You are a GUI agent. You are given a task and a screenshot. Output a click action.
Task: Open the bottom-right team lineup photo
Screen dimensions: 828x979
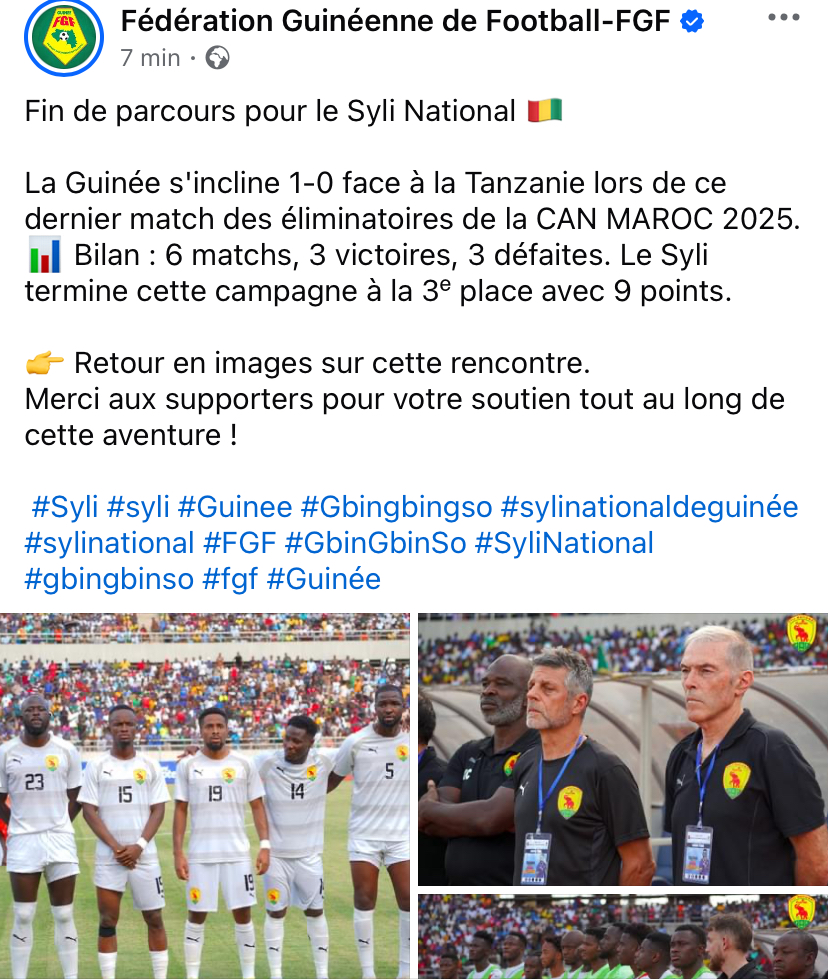(x=623, y=937)
